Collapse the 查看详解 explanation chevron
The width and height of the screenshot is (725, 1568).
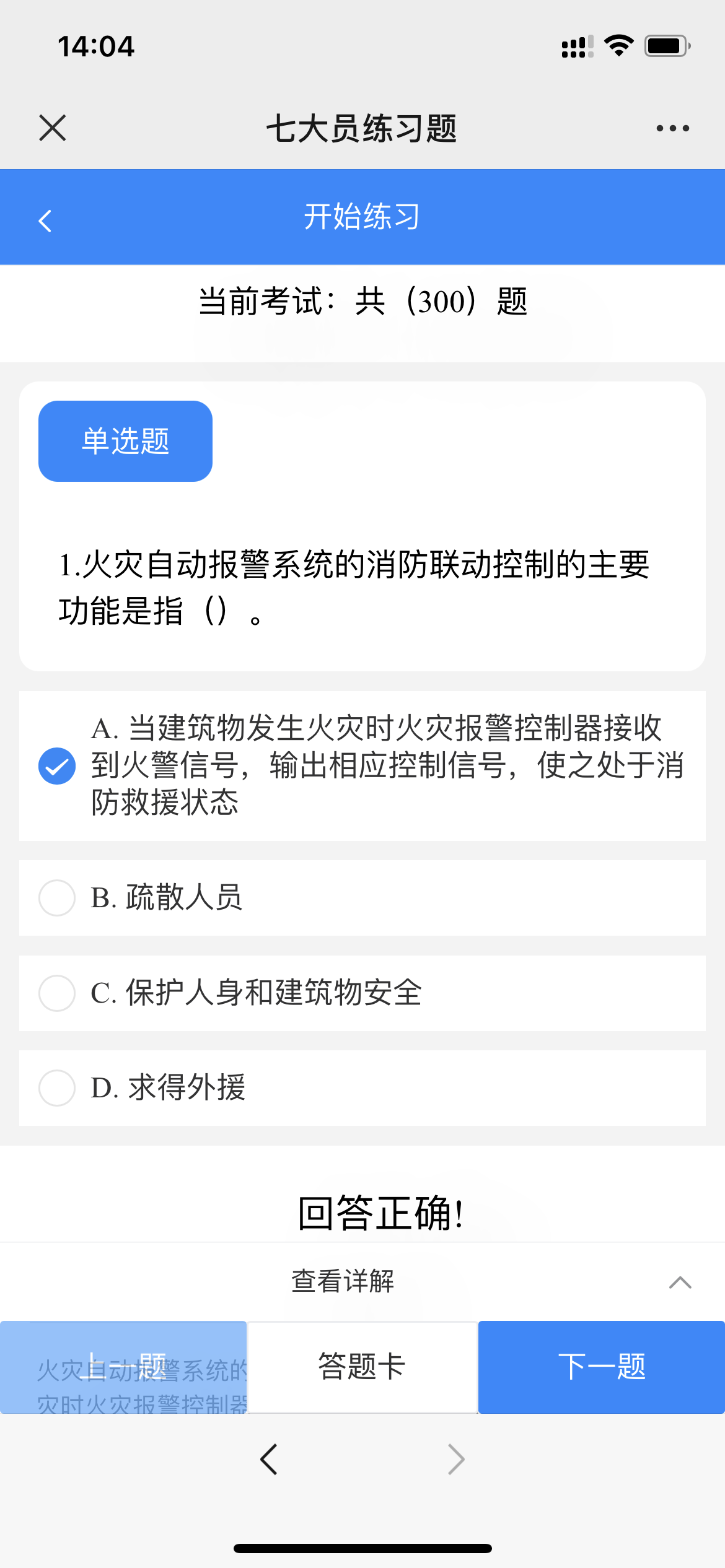tap(680, 1282)
